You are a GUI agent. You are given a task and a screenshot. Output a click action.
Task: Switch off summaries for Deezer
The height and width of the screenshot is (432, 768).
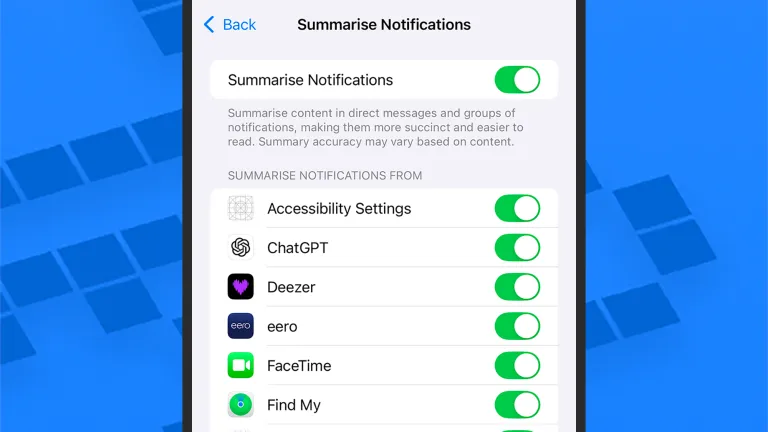(x=517, y=287)
